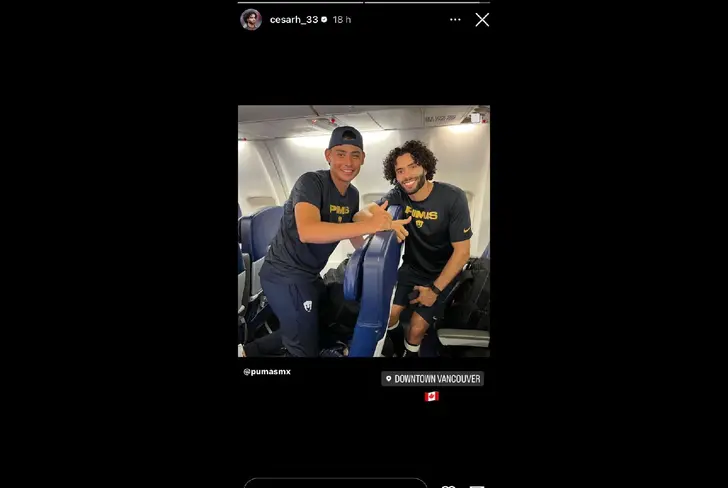Open the @pumasmx mention

tap(267, 371)
